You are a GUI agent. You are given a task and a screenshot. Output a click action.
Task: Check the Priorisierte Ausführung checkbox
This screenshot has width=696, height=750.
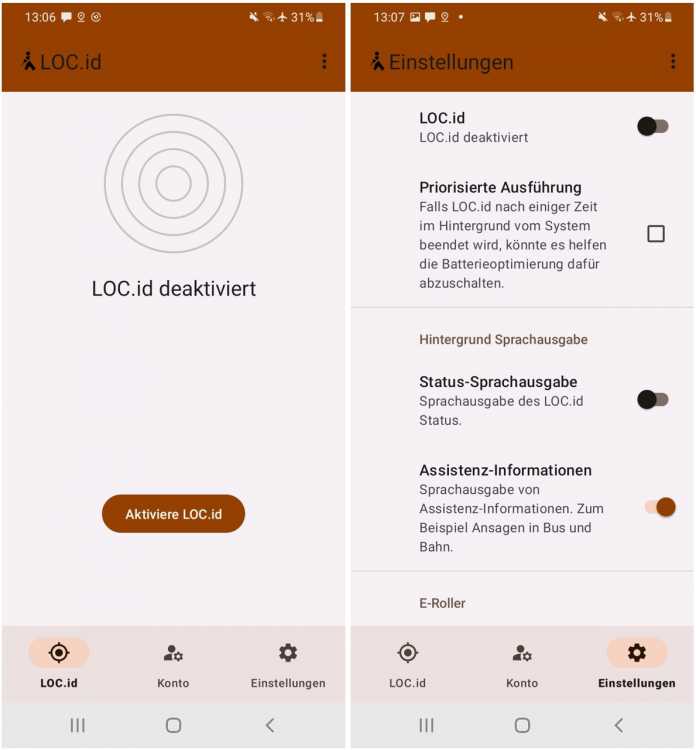[656, 234]
